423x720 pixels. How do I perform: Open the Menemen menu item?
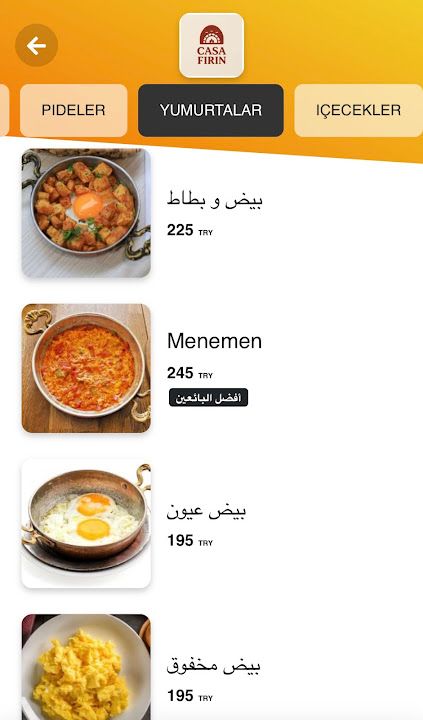pos(214,341)
